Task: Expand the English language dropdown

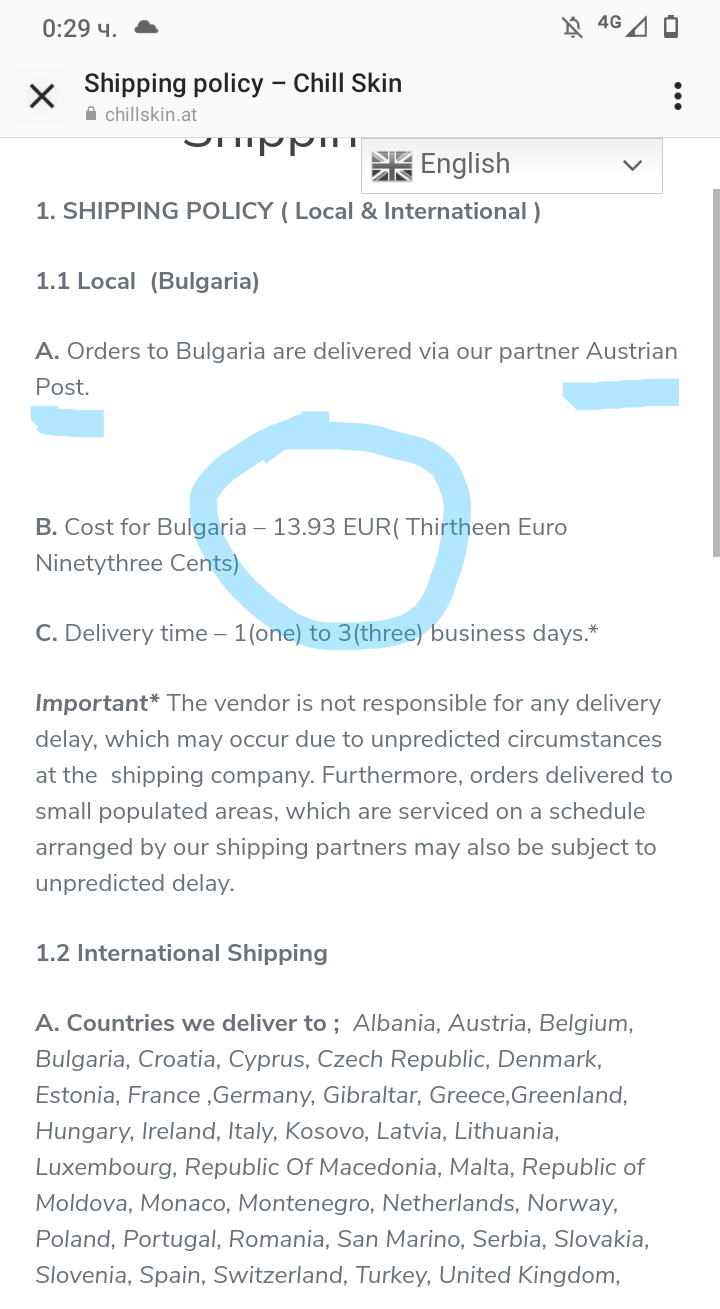Action: [x=512, y=165]
